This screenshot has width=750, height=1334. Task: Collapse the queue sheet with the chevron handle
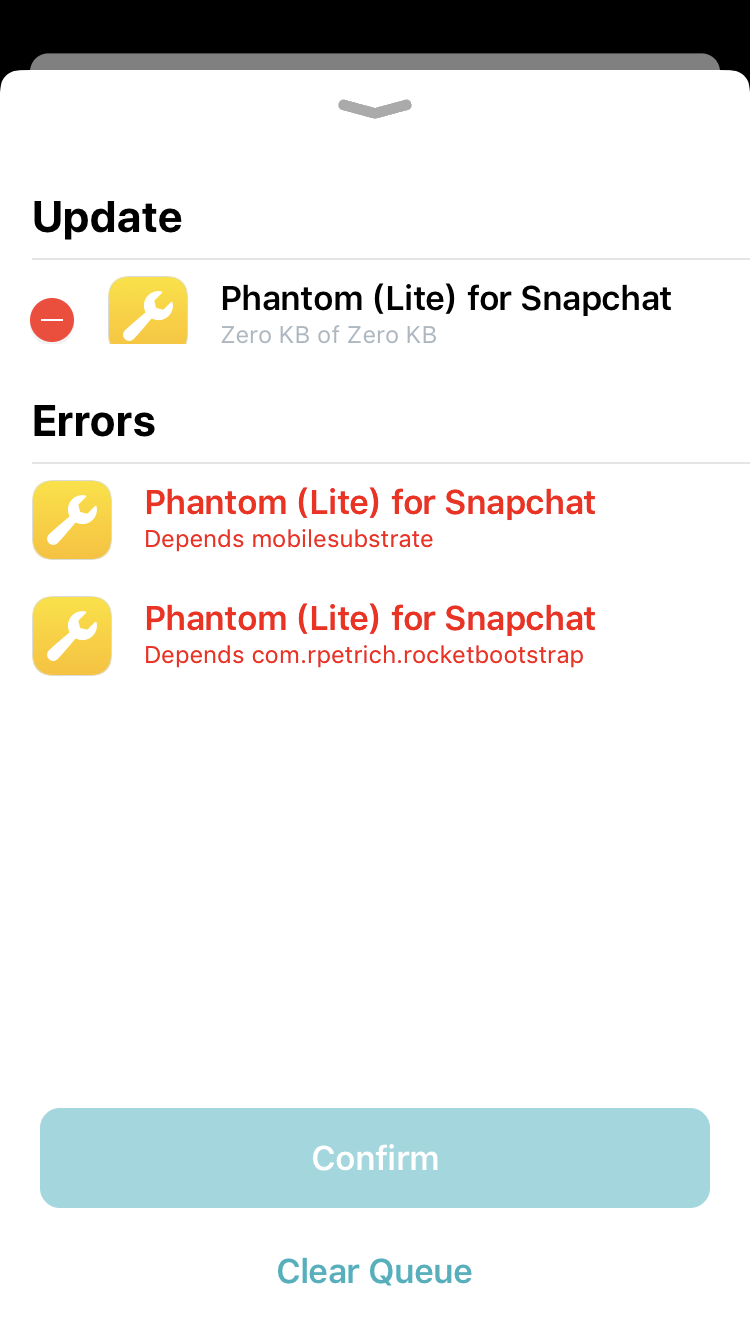375,108
